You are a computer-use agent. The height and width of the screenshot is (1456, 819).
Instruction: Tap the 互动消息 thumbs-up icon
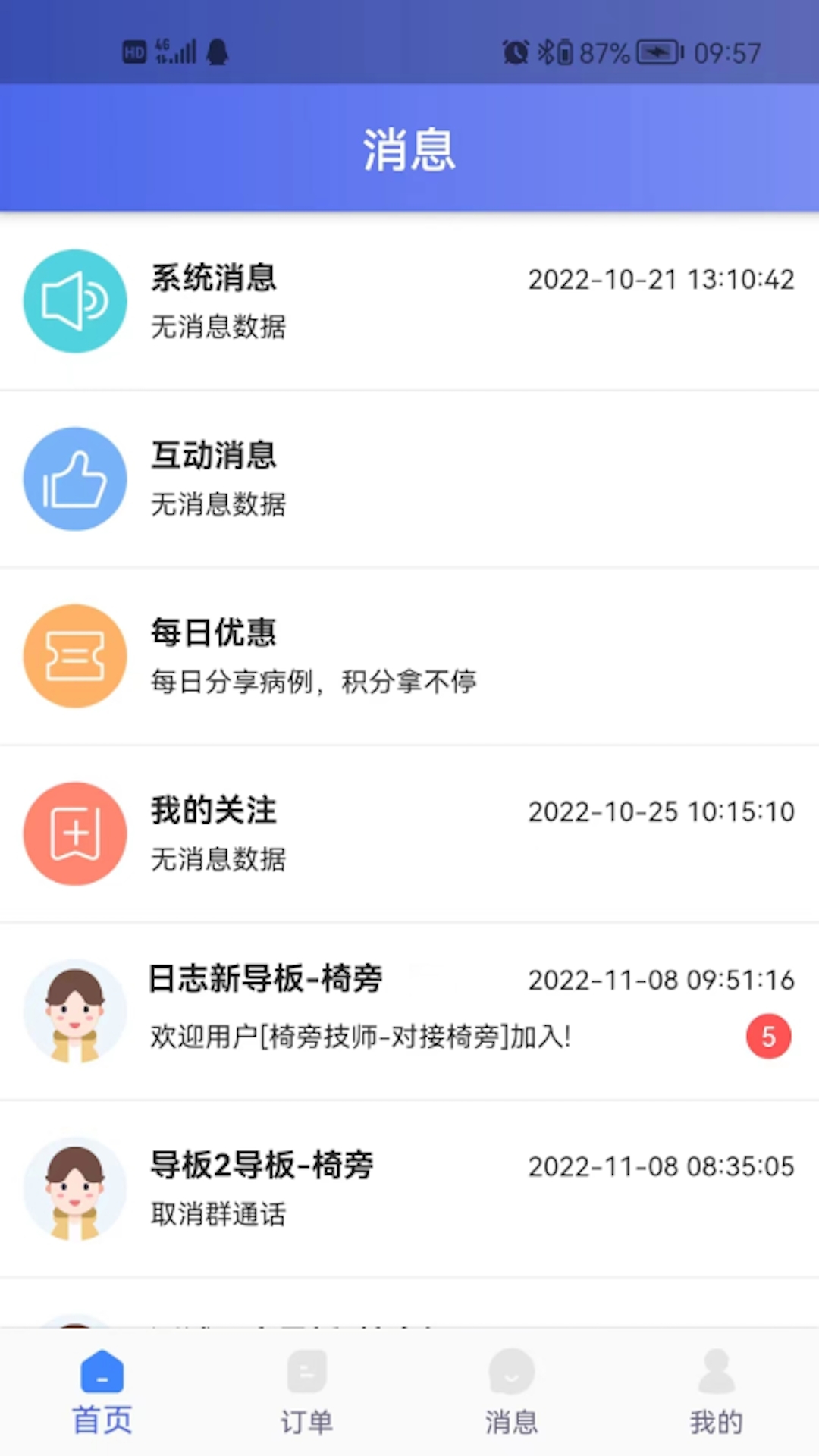click(74, 478)
